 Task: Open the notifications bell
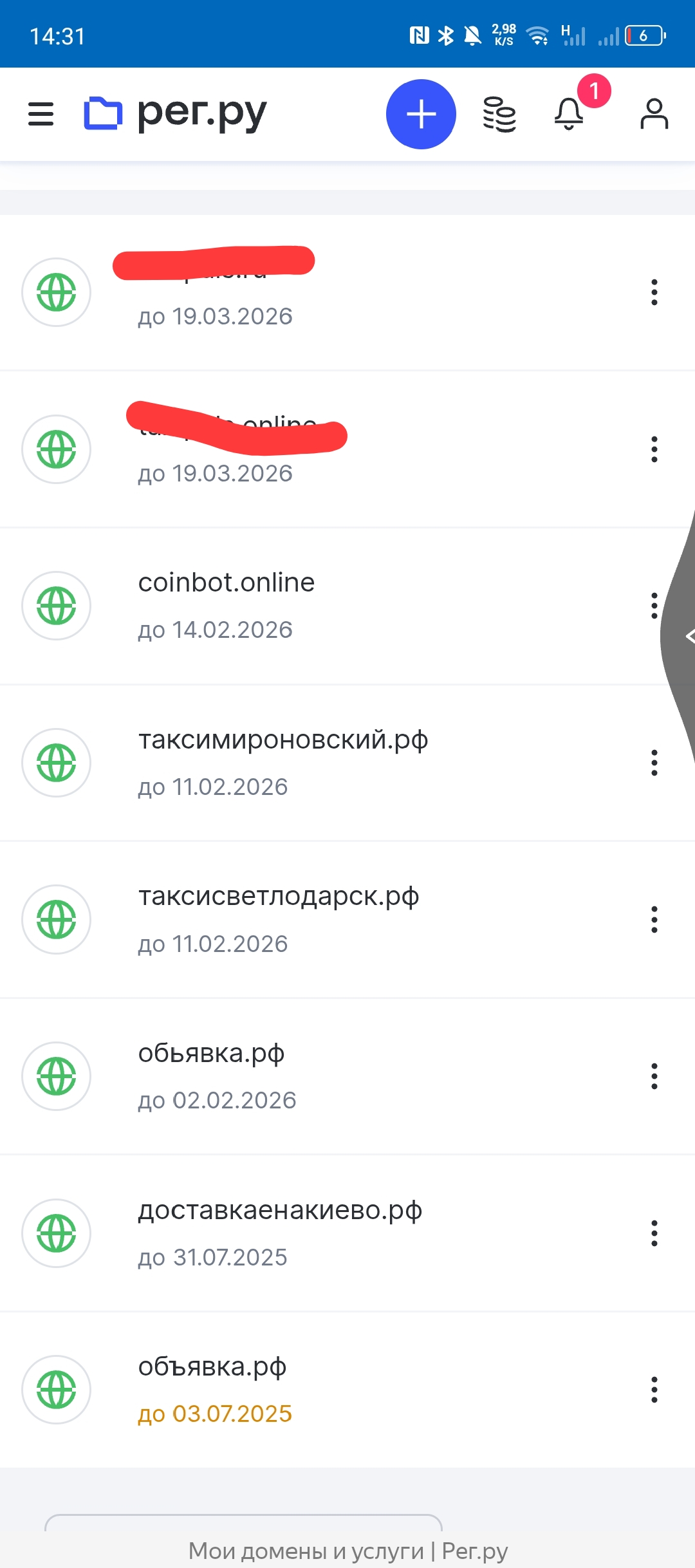(x=569, y=114)
